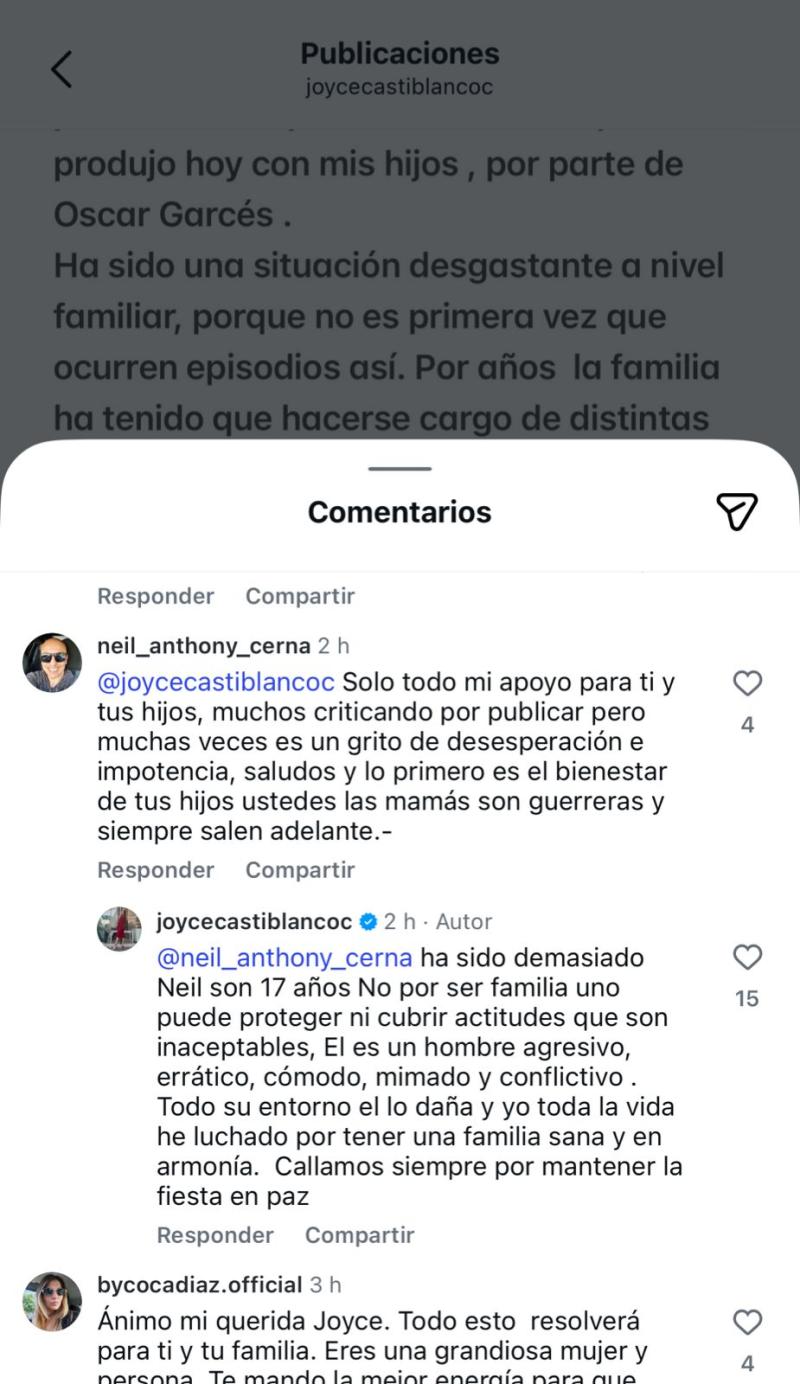This screenshot has width=800, height=1384.
Task: Tap the back arrow to exit Publicaciones
Action: tap(62, 69)
